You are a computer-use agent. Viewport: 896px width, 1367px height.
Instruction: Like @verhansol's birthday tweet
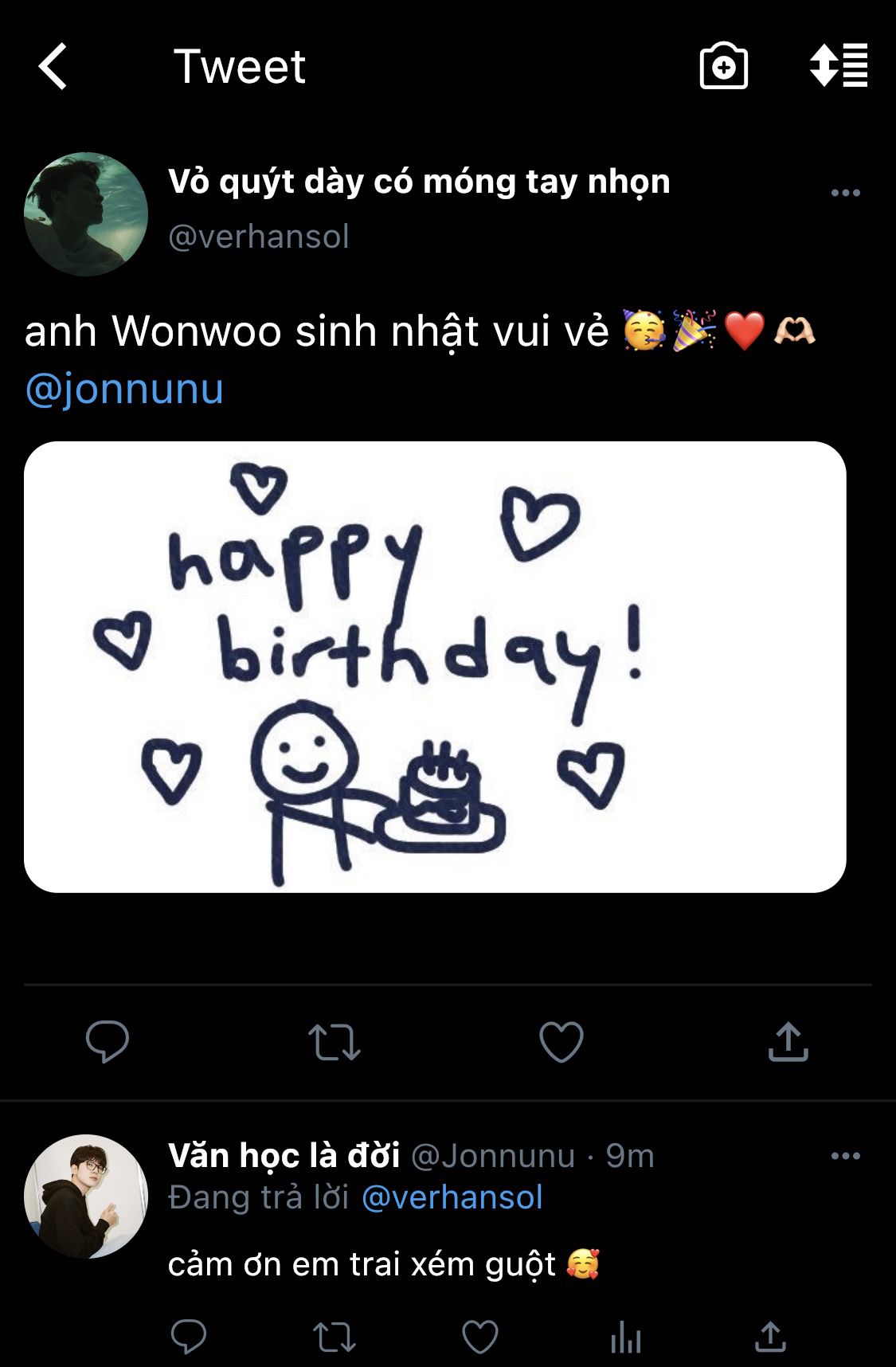click(x=561, y=1042)
